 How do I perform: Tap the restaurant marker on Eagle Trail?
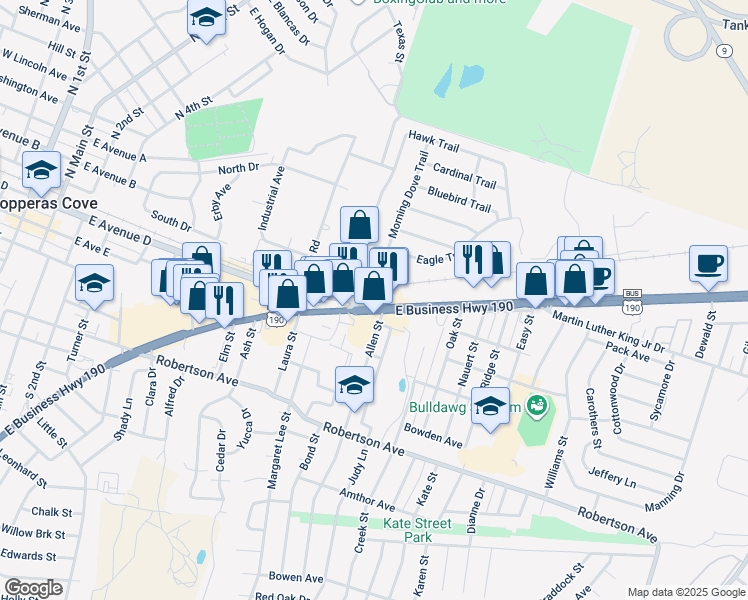(472, 260)
